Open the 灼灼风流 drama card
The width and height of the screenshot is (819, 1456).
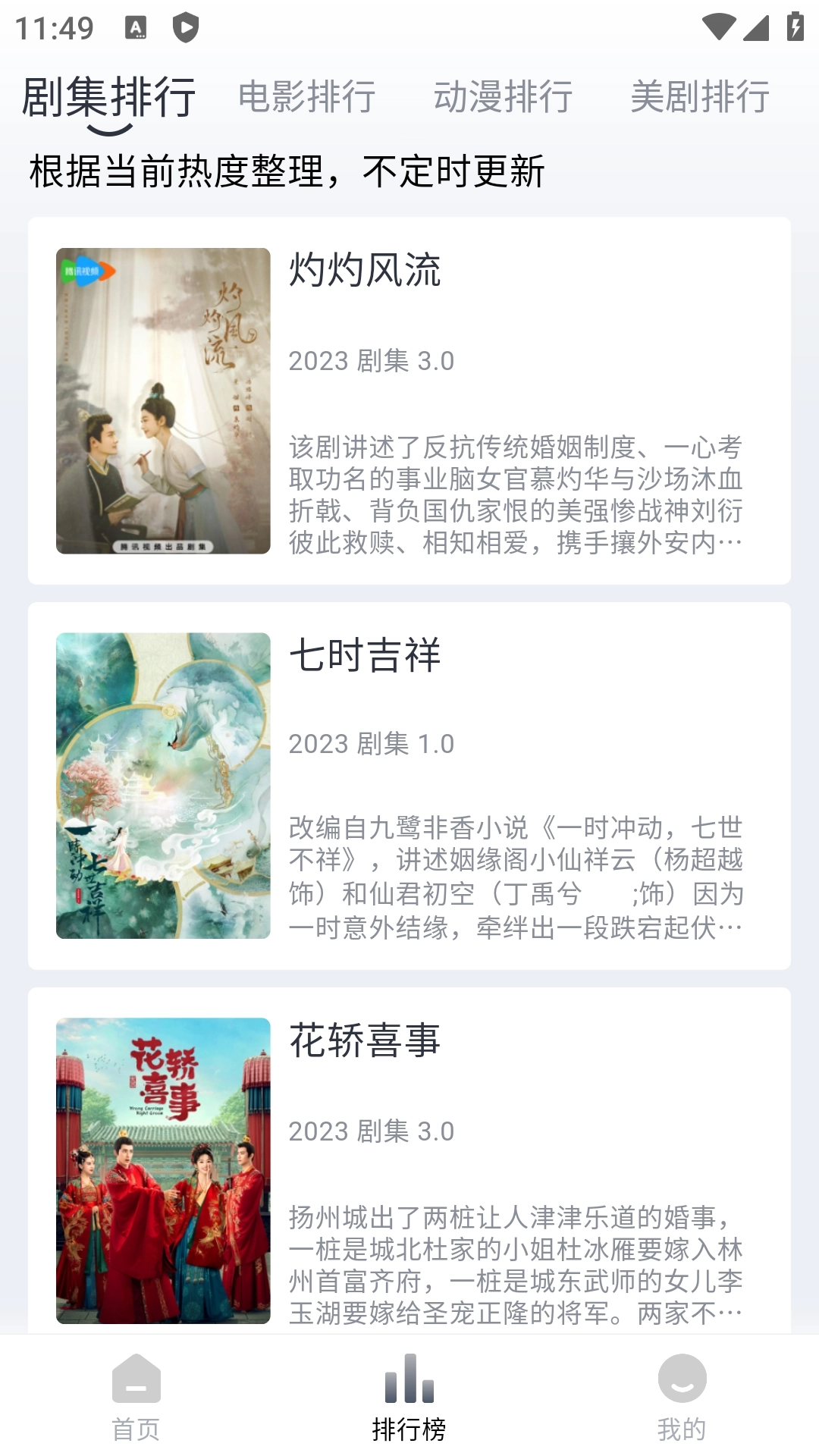click(409, 400)
